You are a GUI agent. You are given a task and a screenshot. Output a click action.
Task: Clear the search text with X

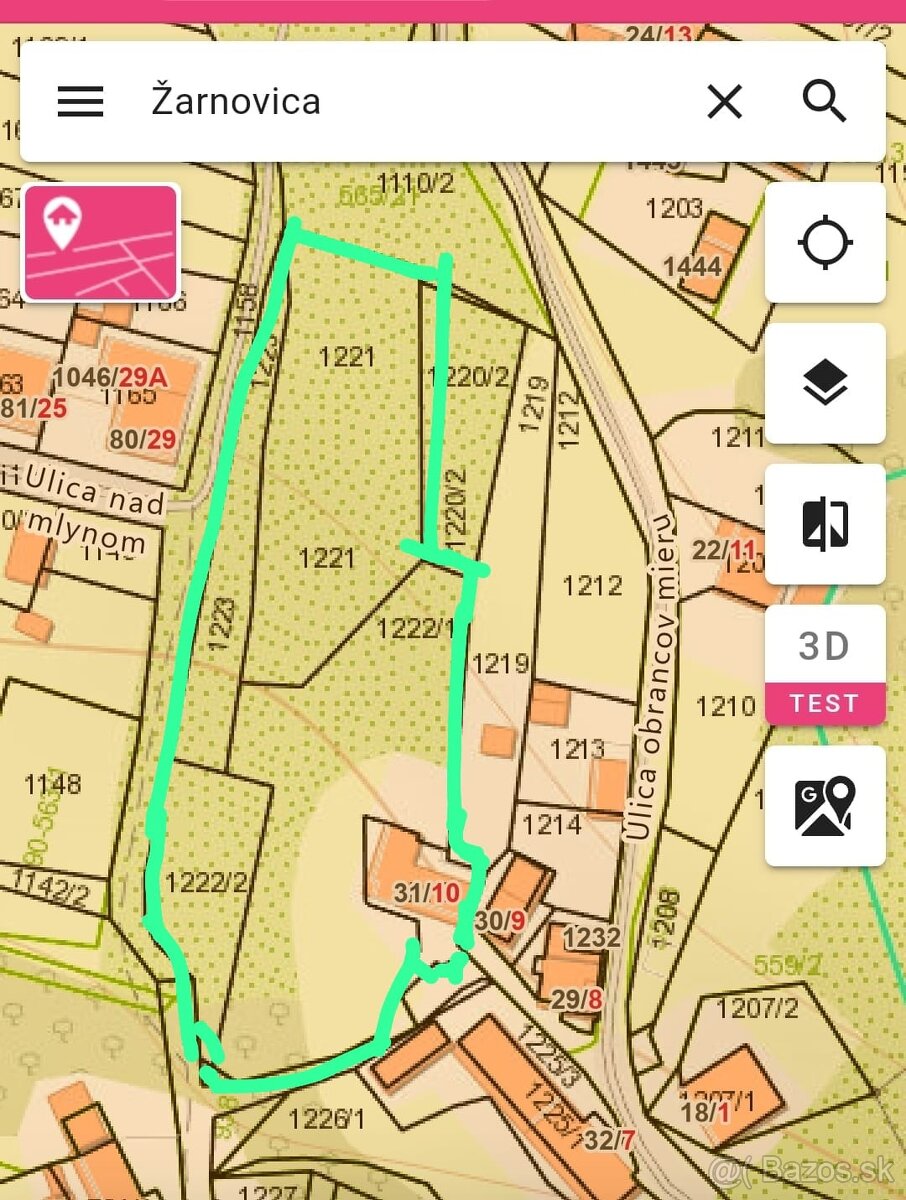[x=724, y=101]
